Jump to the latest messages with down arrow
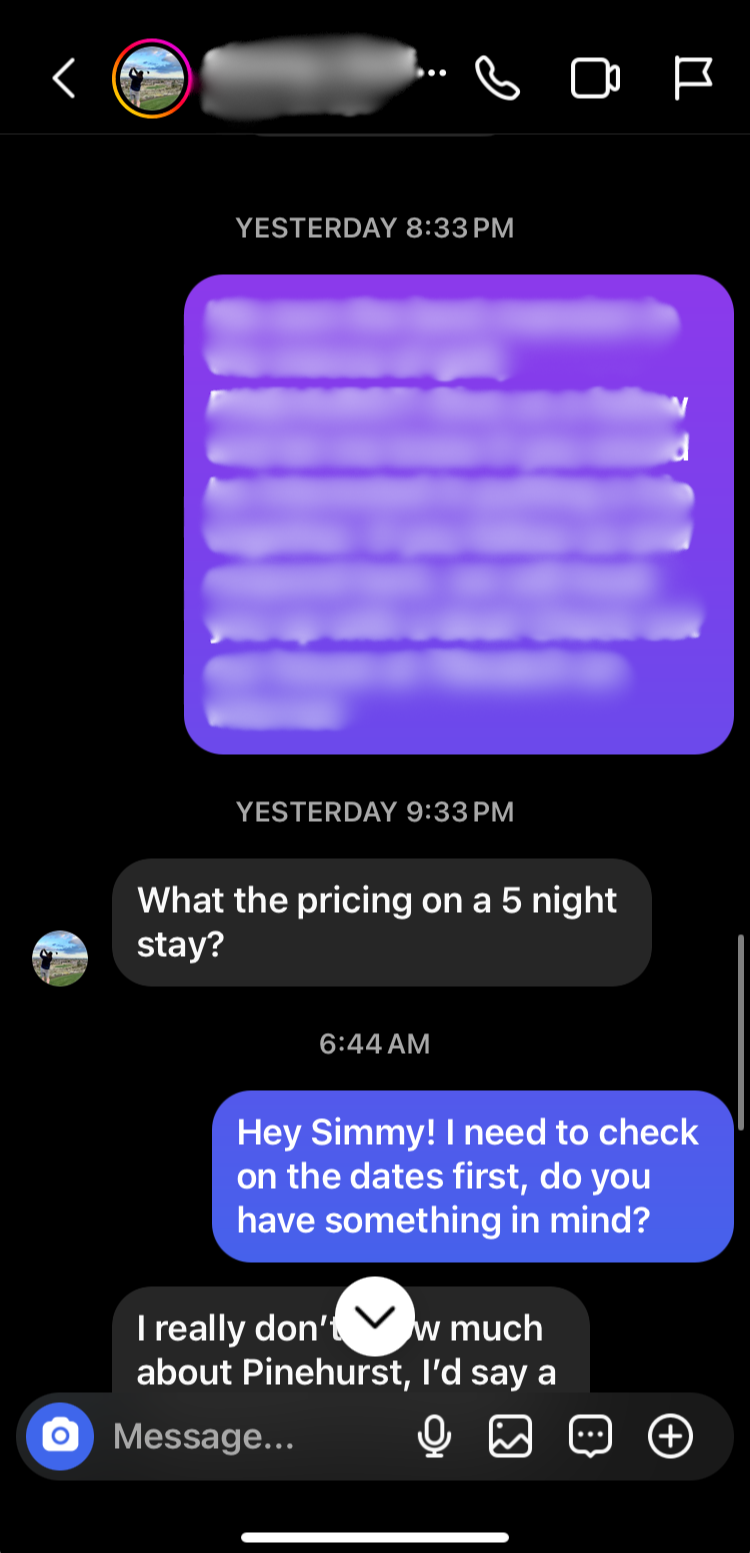The height and width of the screenshot is (1553, 750). point(375,1317)
